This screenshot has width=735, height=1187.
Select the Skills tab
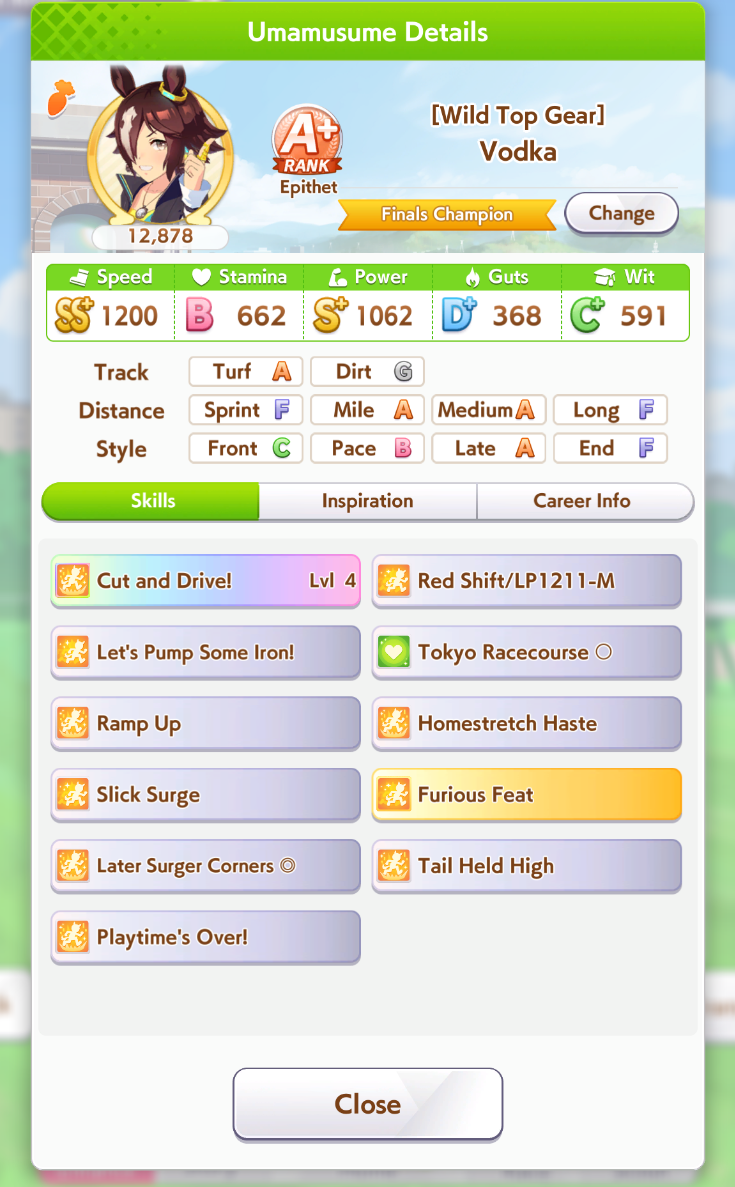click(x=151, y=501)
